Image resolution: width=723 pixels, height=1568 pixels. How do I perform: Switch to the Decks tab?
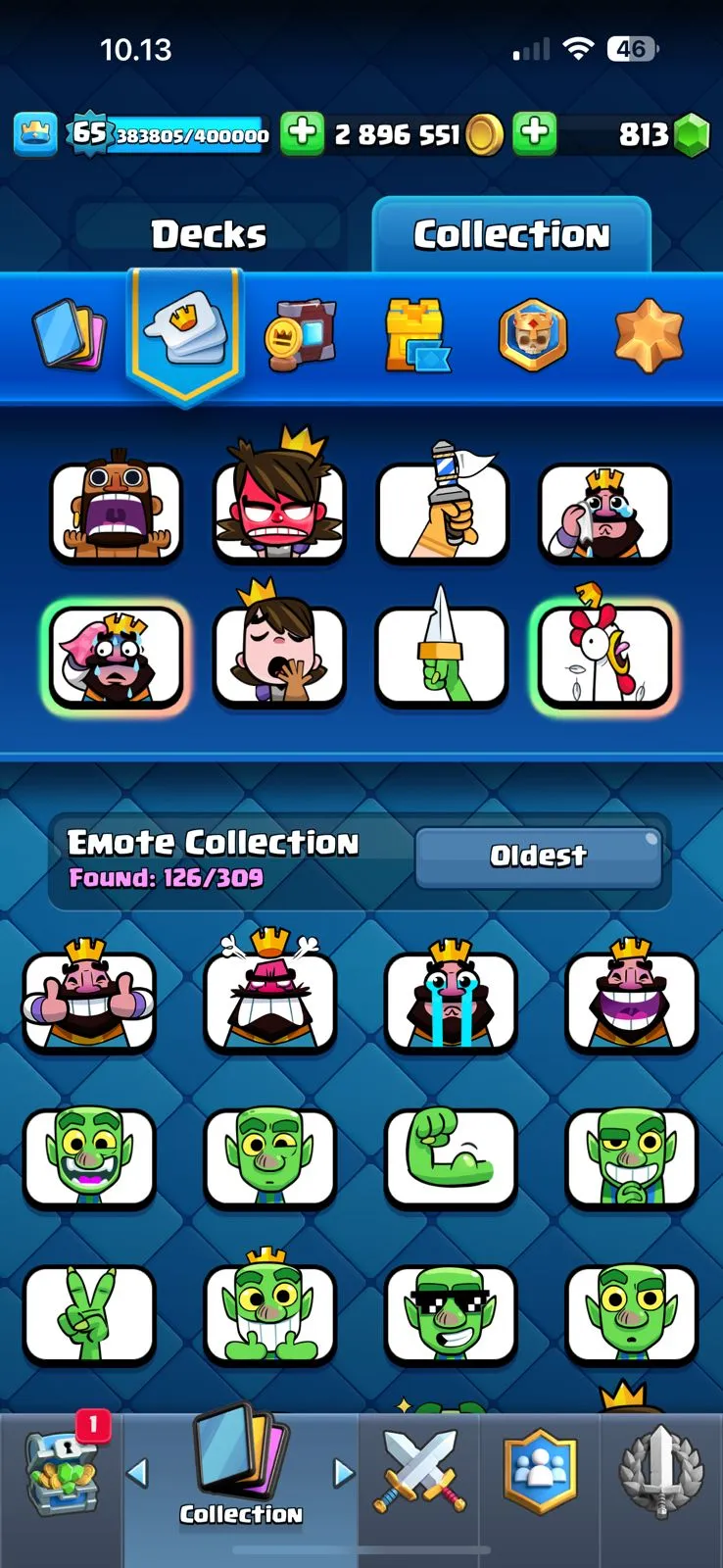[x=209, y=235]
